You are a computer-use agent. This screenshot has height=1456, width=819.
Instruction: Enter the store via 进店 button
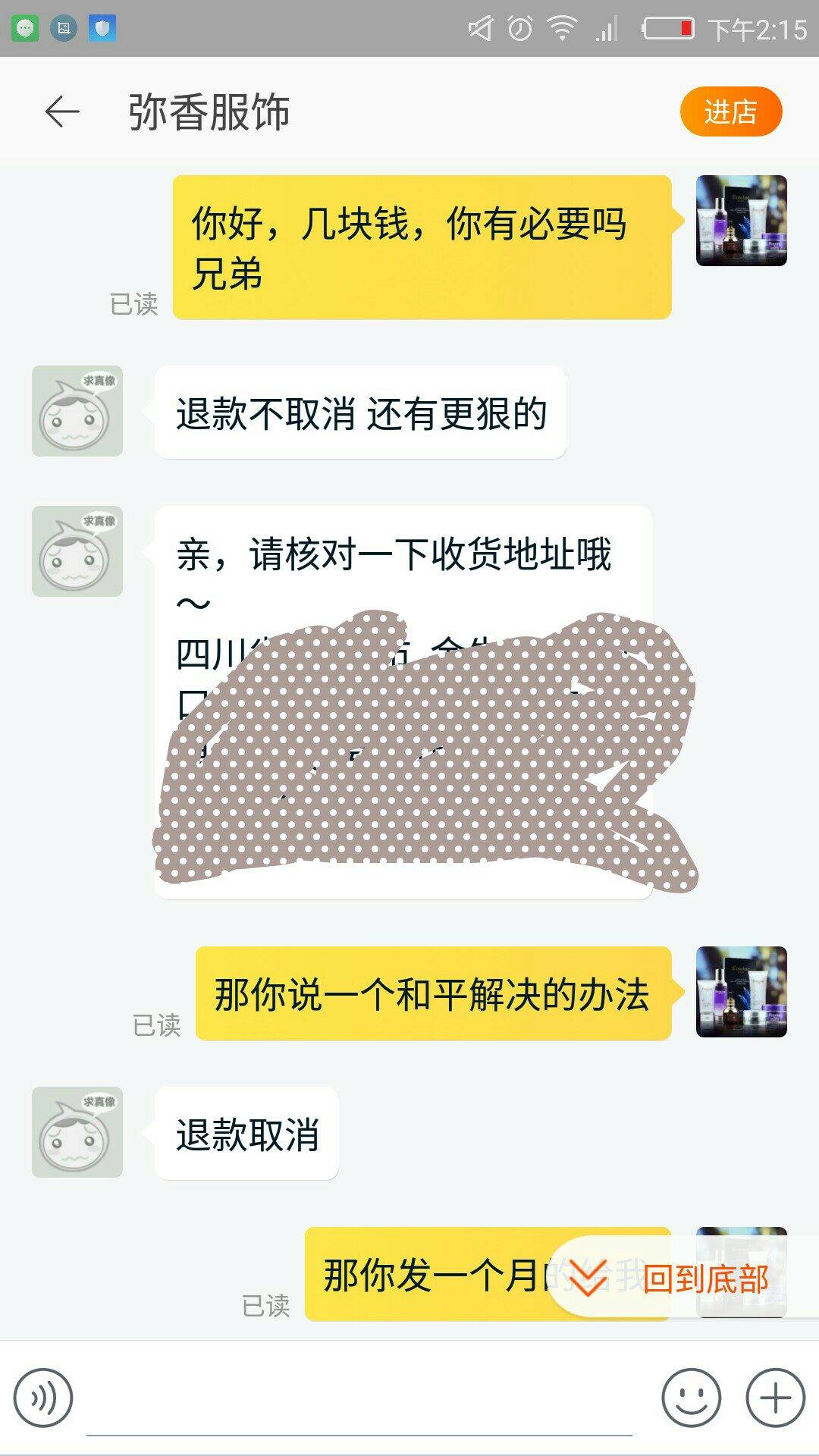(730, 112)
